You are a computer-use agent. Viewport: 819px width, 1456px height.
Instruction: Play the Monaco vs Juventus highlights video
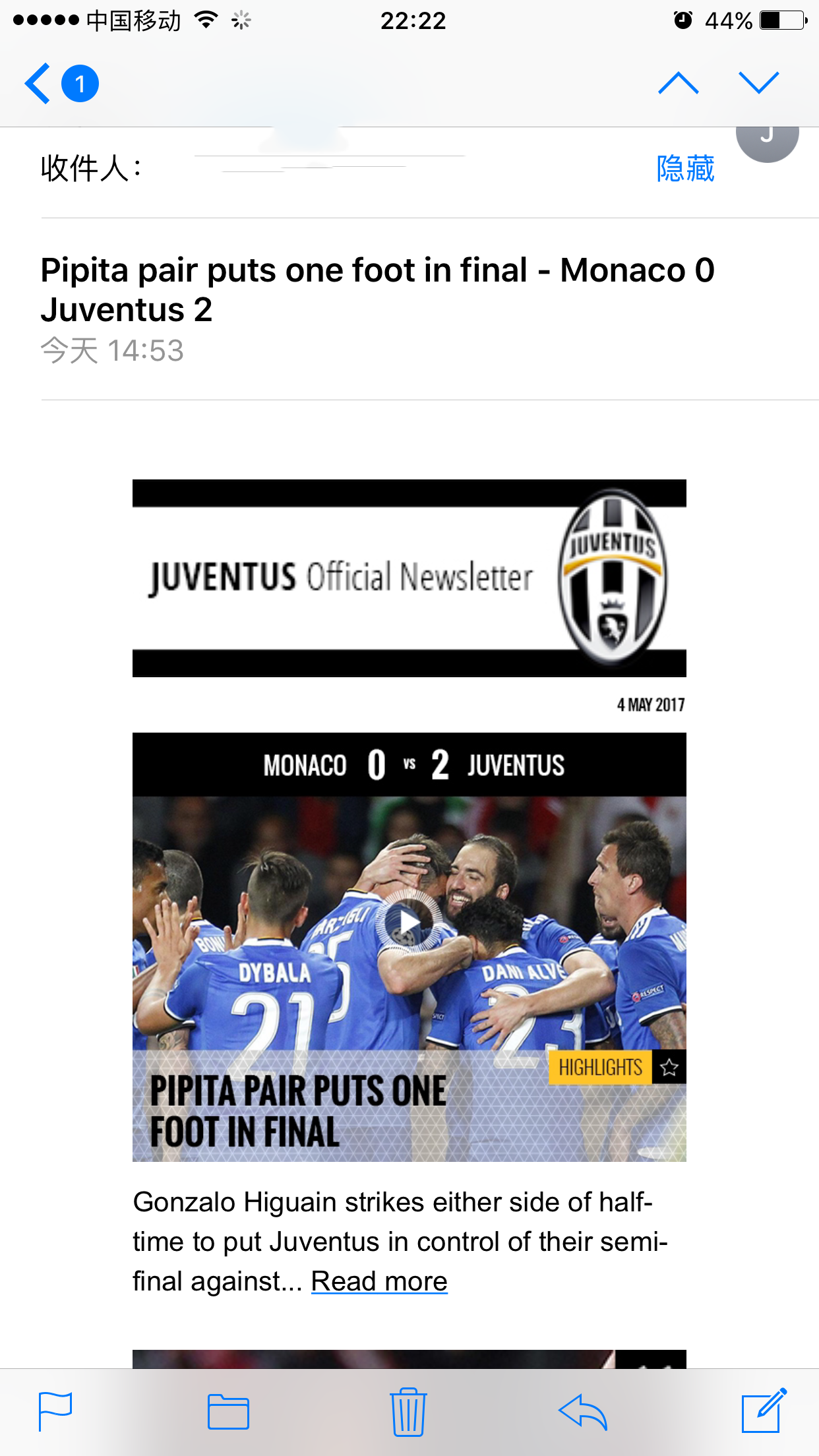(409, 921)
